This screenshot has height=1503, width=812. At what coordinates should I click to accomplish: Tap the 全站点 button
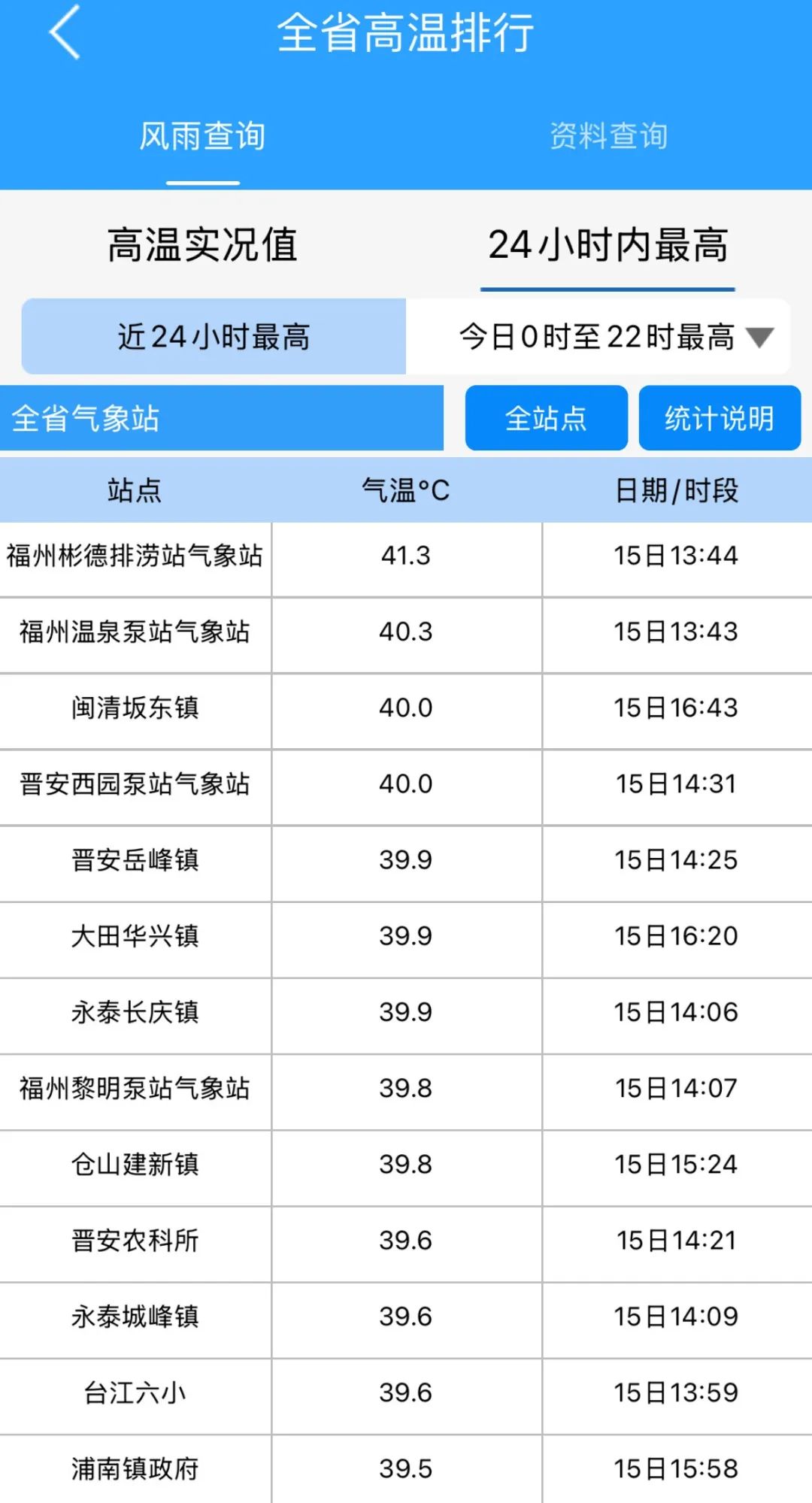click(546, 418)
